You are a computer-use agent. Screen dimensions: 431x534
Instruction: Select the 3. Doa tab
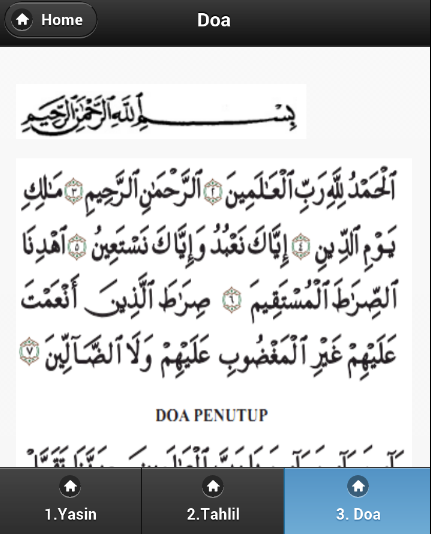(x=357, y=501)
